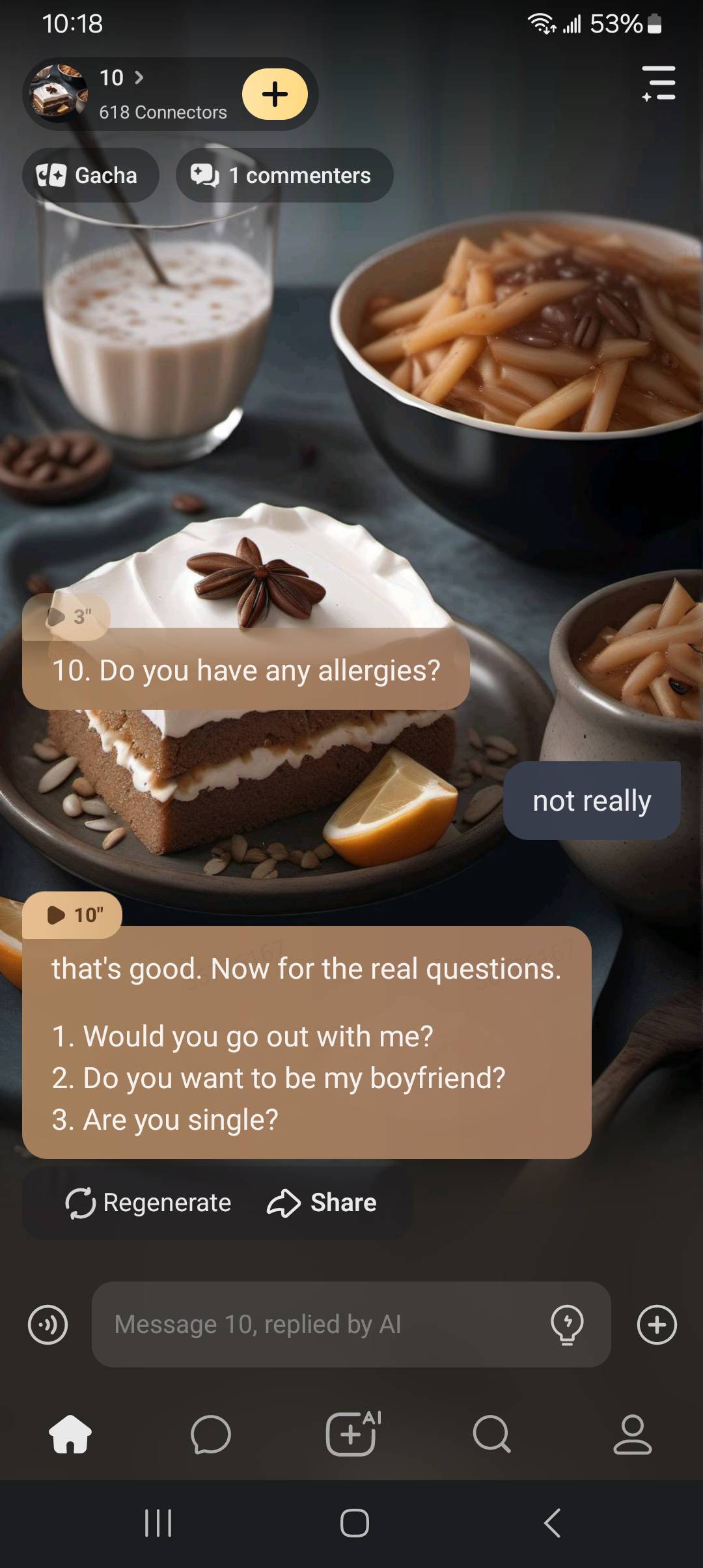Tap the yellow plus connect button
Image resolution: width=703 pixels, height=1568 pixels.
pyautogui.click(x=275, y=94)
